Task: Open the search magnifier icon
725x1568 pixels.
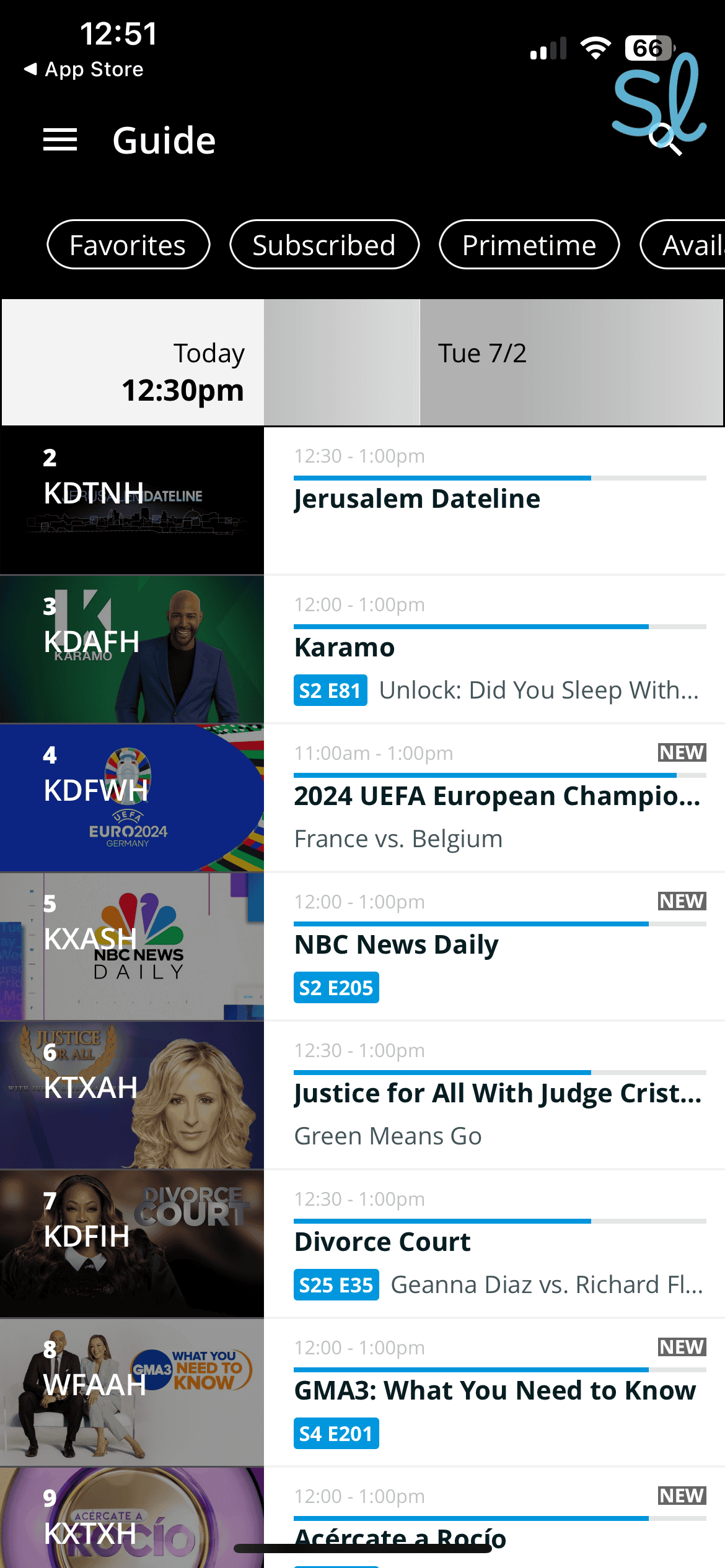Action: tap(666, 139)
